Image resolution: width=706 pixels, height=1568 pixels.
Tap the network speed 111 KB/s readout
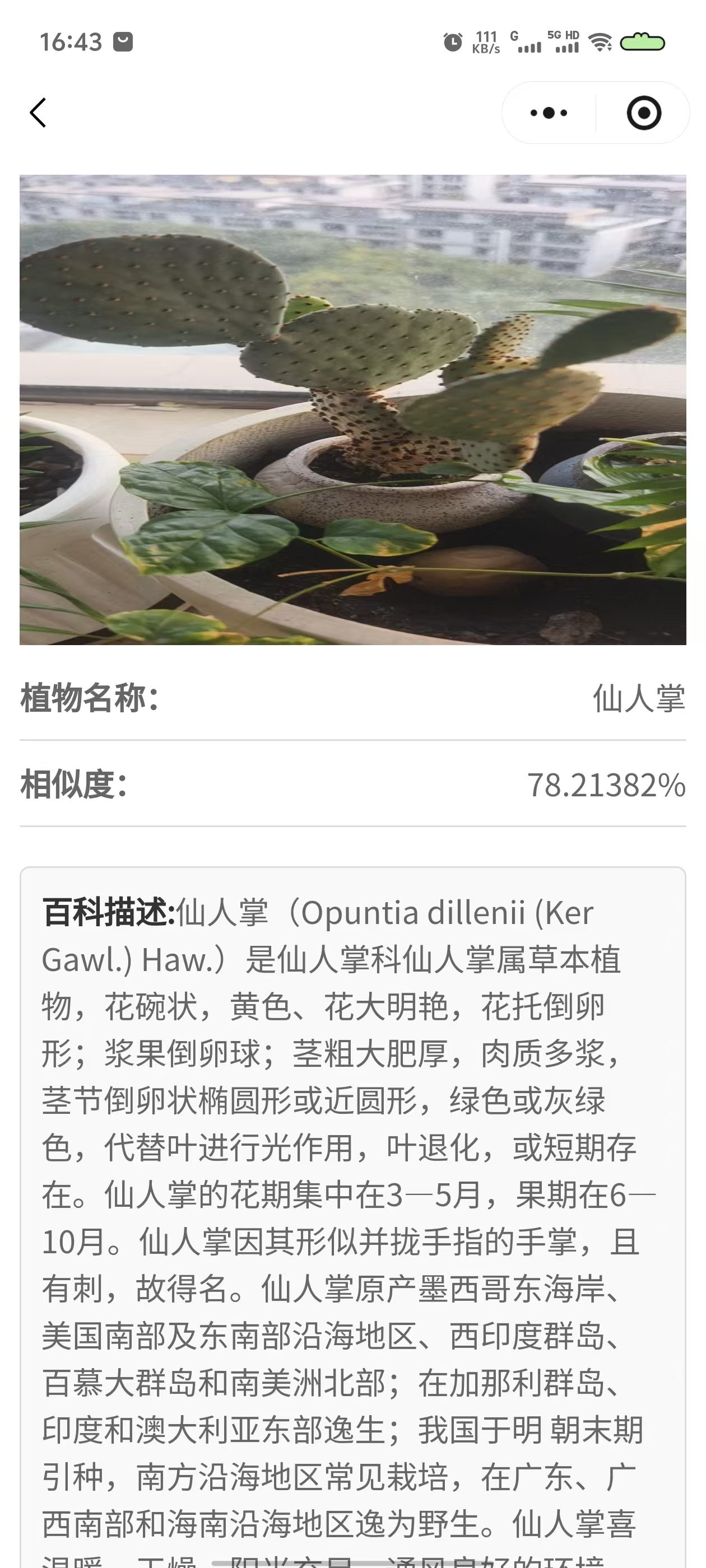click(485, 41)
